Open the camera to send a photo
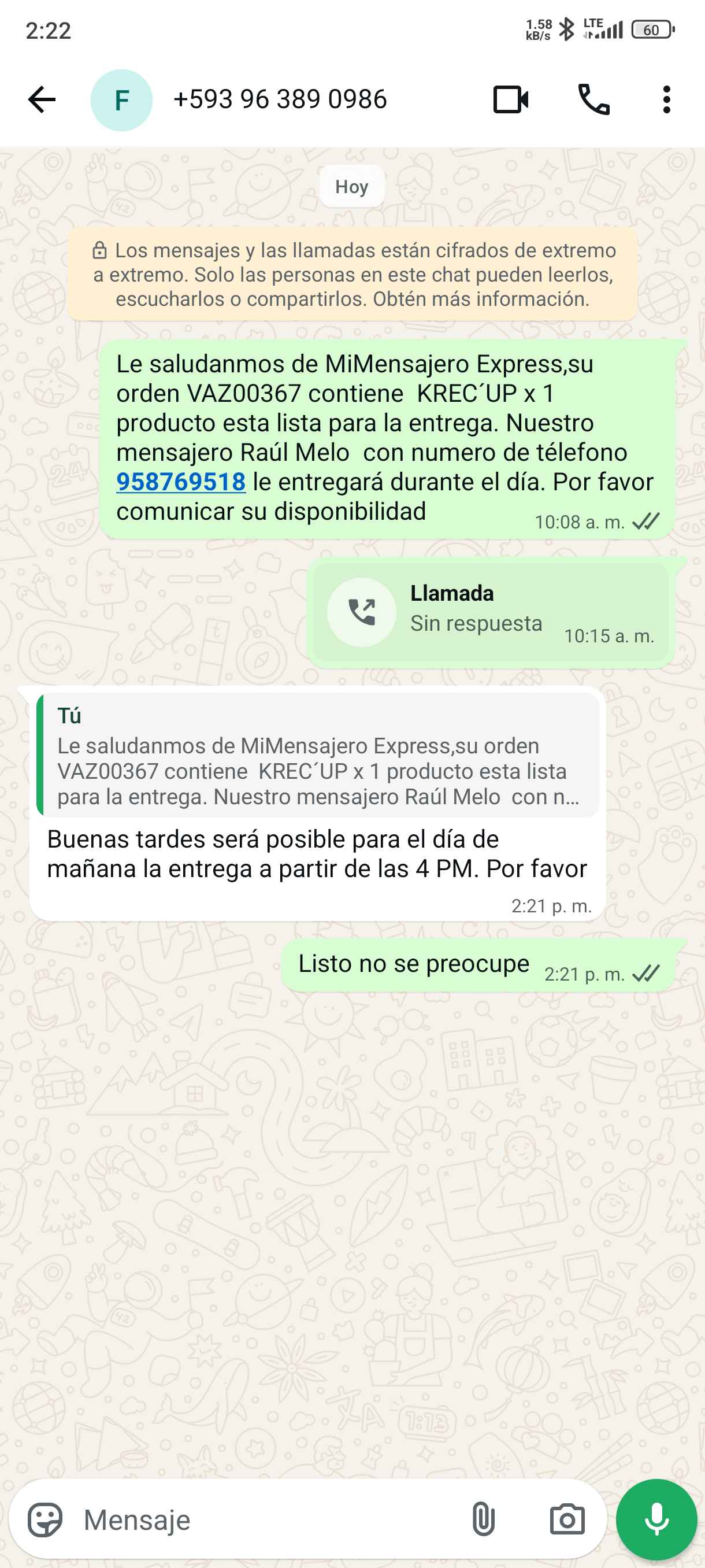 [567, 1520]
